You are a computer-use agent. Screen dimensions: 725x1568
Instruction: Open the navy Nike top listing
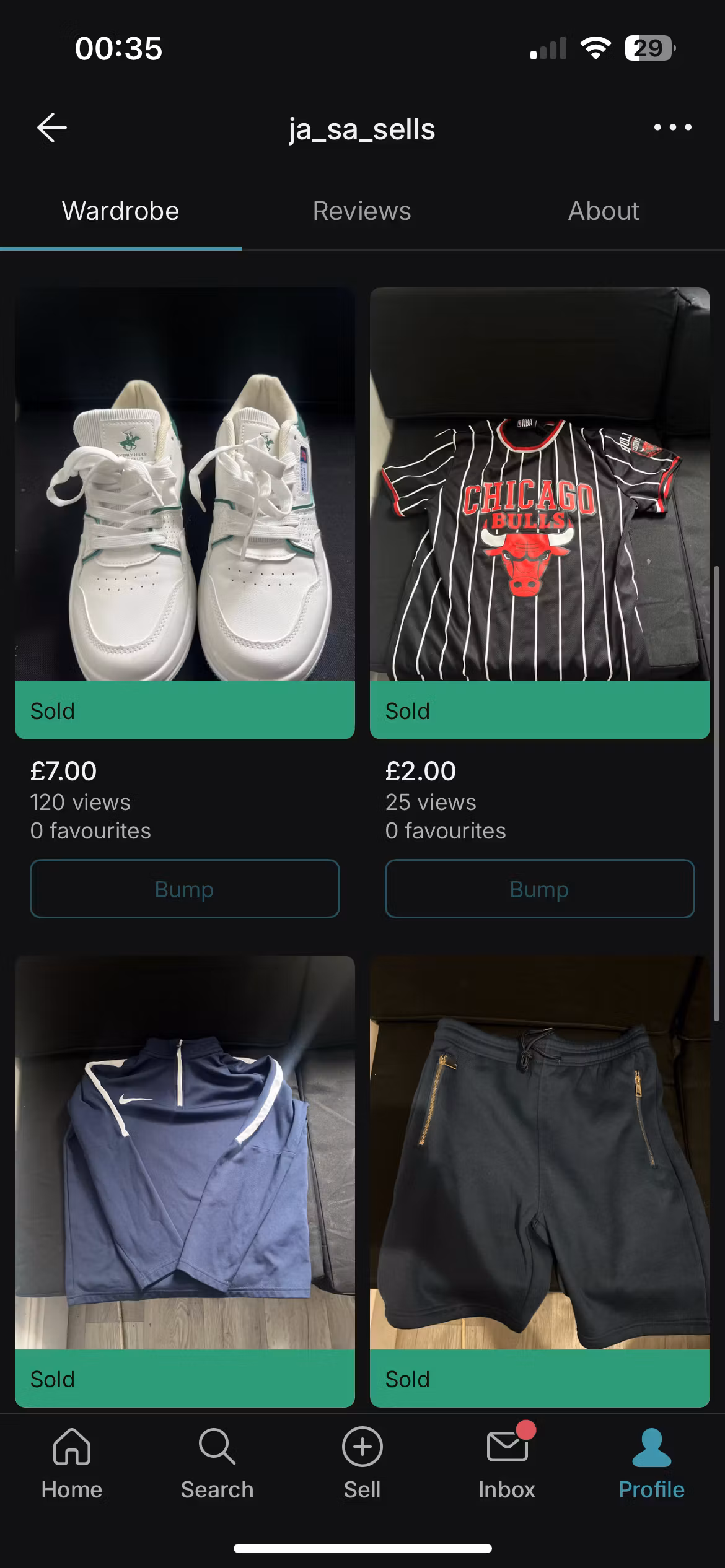[x=185, y=1152]
